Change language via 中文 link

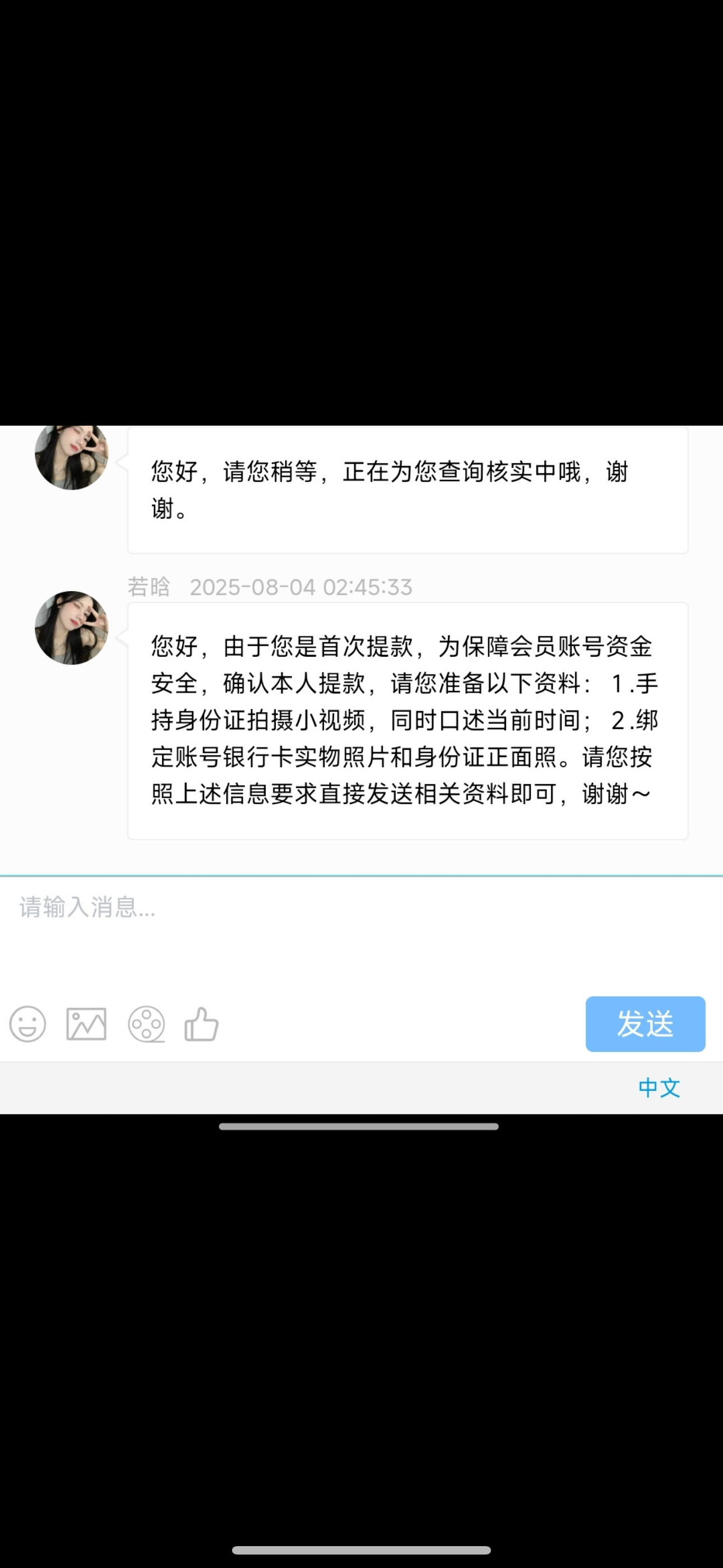pyautogui.click(x=659, y=1088)
